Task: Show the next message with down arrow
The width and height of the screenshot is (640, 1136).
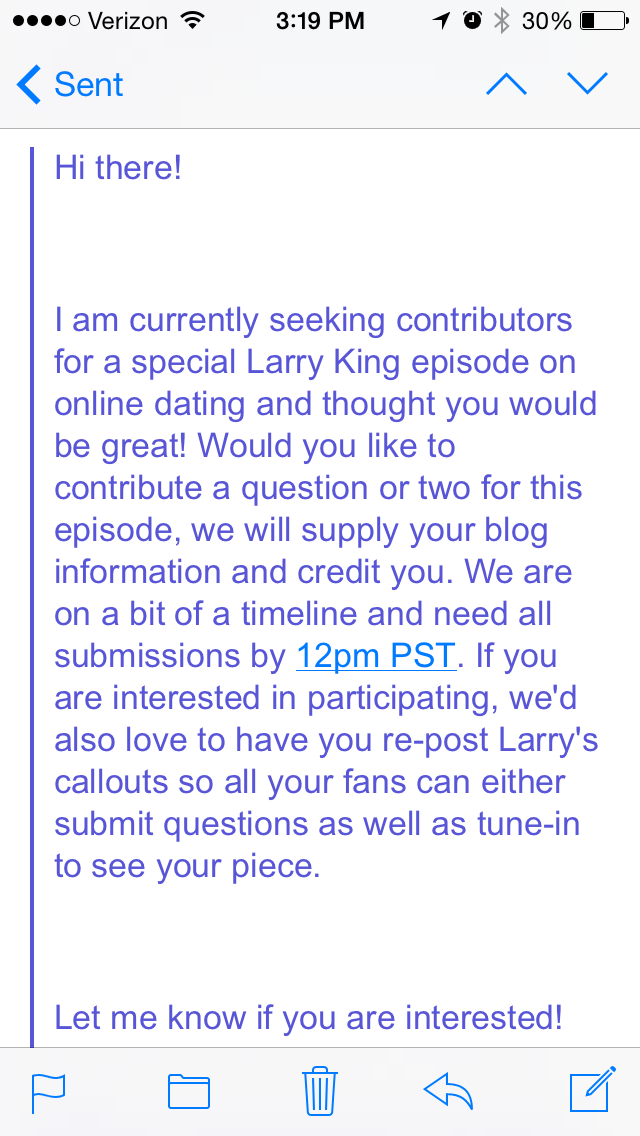Action: [587, 85]
